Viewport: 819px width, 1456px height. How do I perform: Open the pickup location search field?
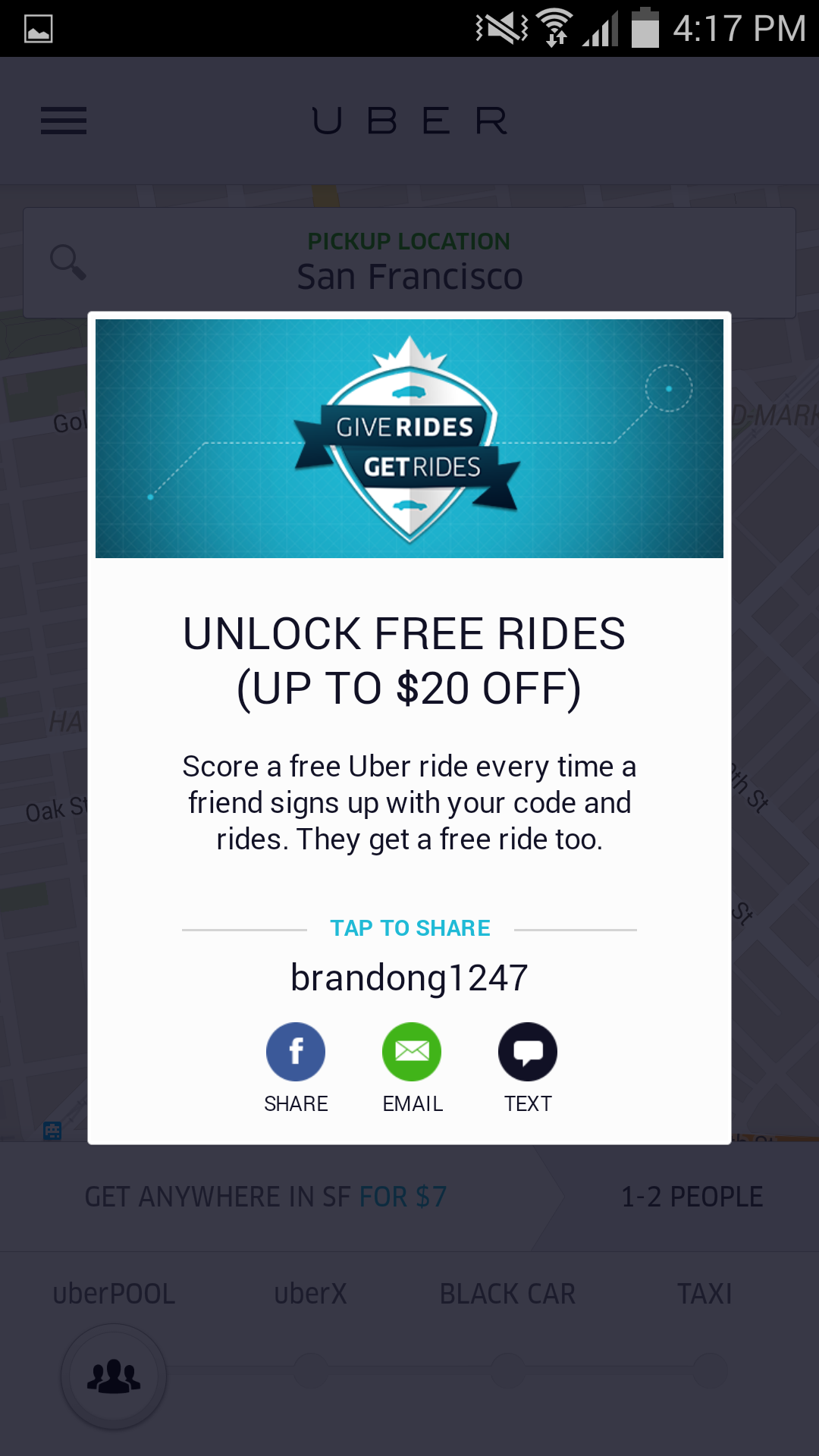tap(409, 262)
